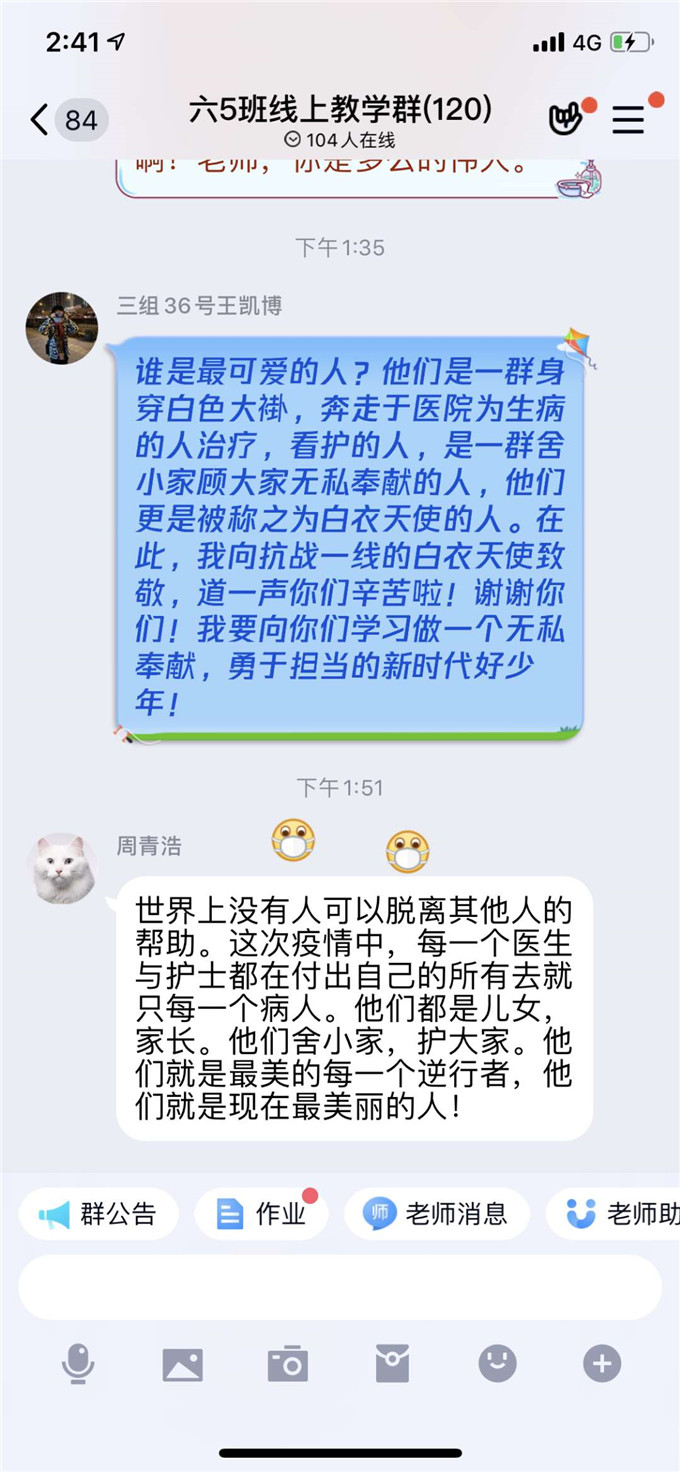Open 周青浩's cat avatar
680x1472 pixels.
click(62, 868)
